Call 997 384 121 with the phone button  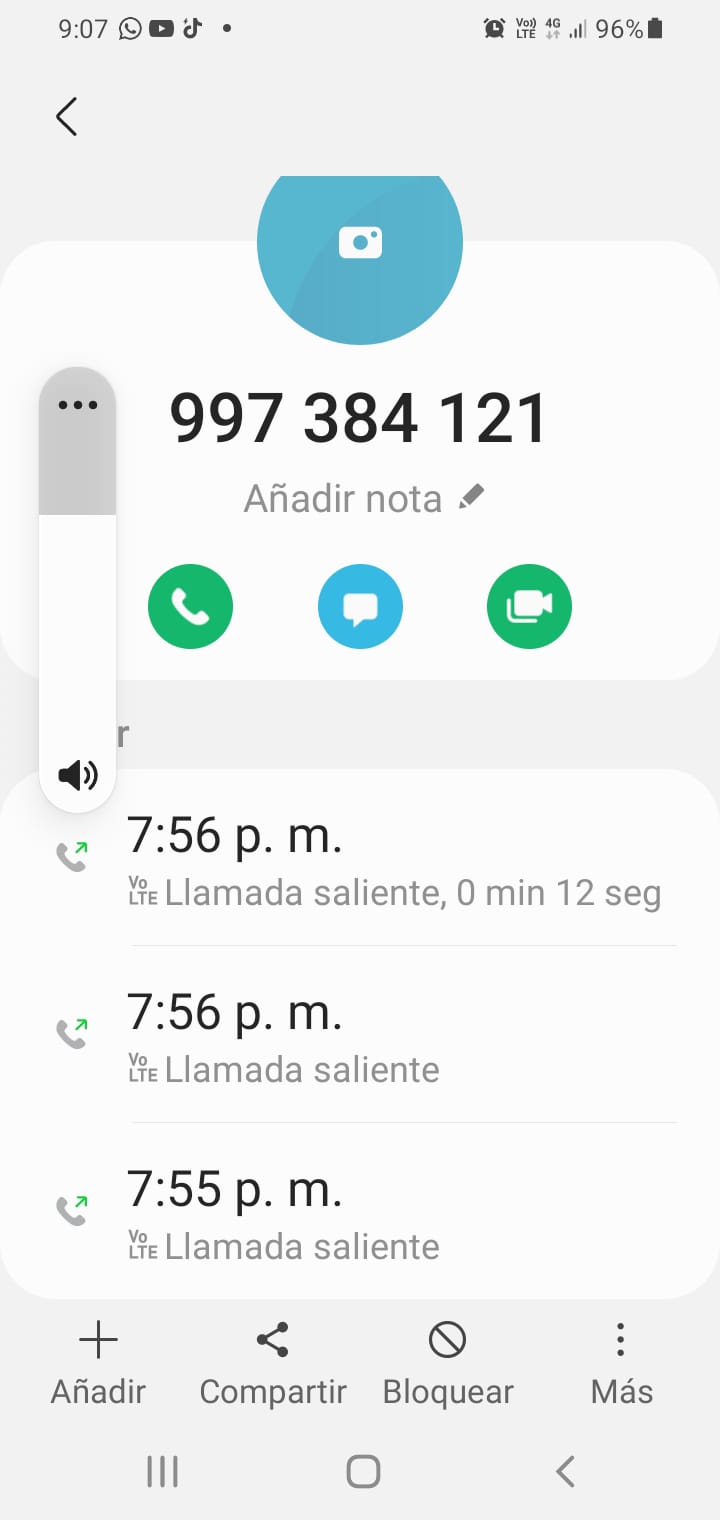190,607
